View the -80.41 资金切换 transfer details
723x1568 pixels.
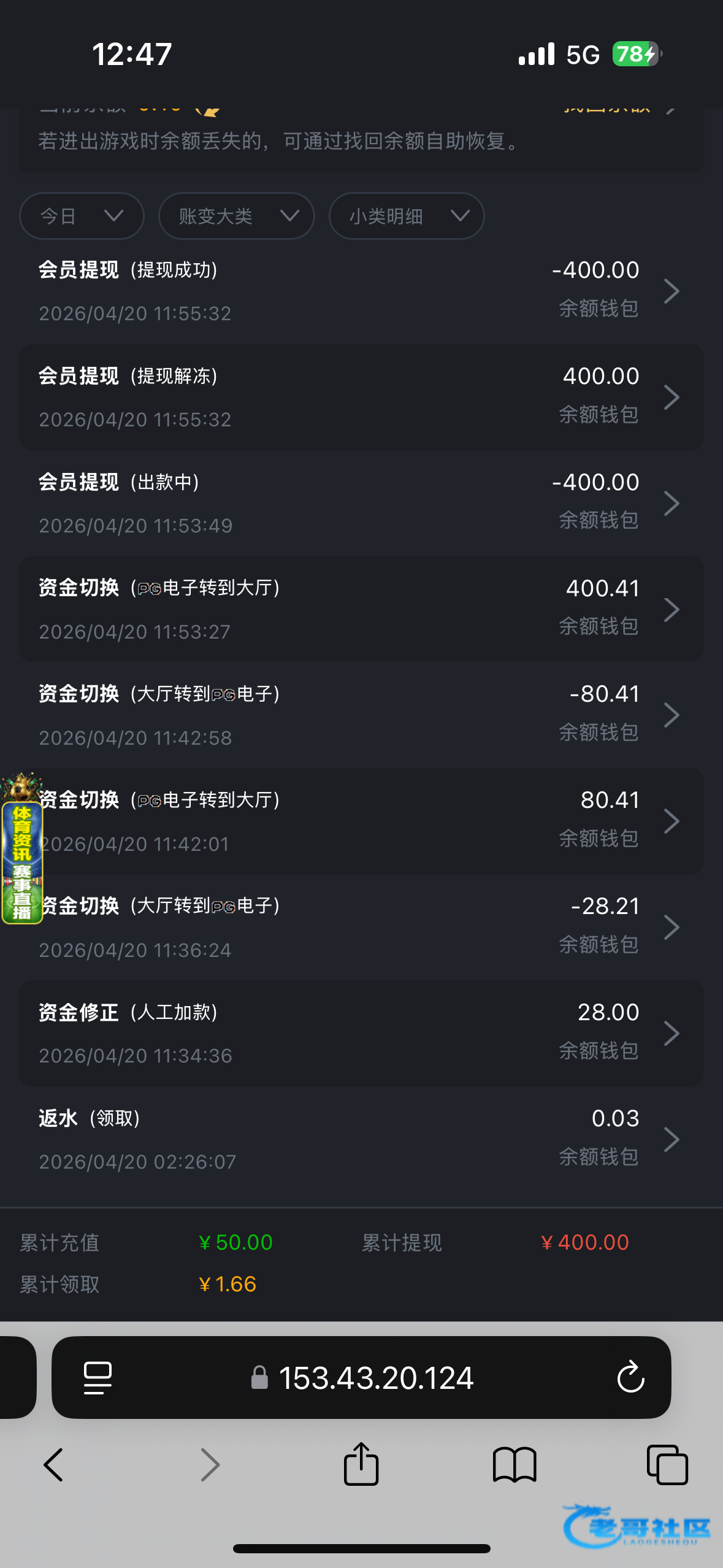pyautogui.click(x=361, y=715)
